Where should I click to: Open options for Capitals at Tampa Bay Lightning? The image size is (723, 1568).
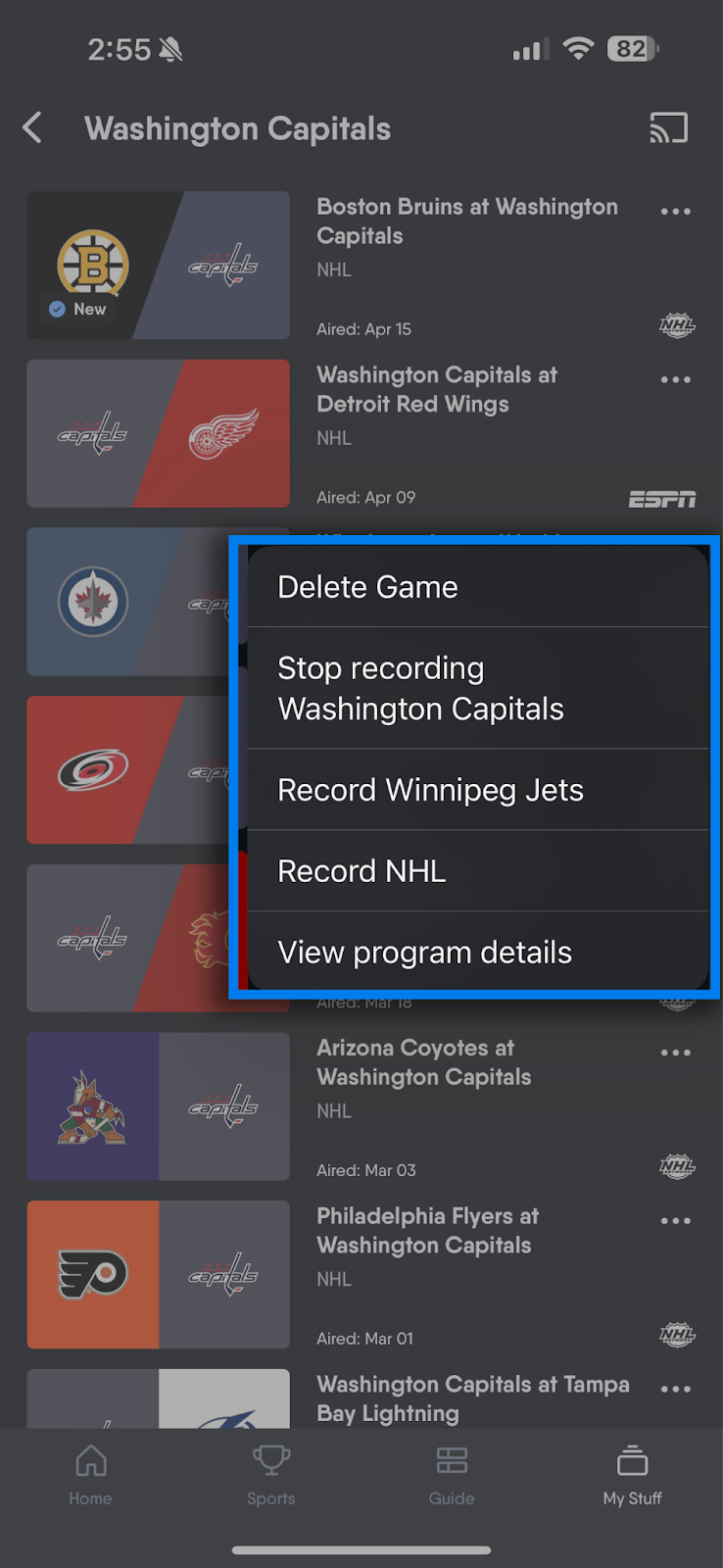(x=676, y=1390)
